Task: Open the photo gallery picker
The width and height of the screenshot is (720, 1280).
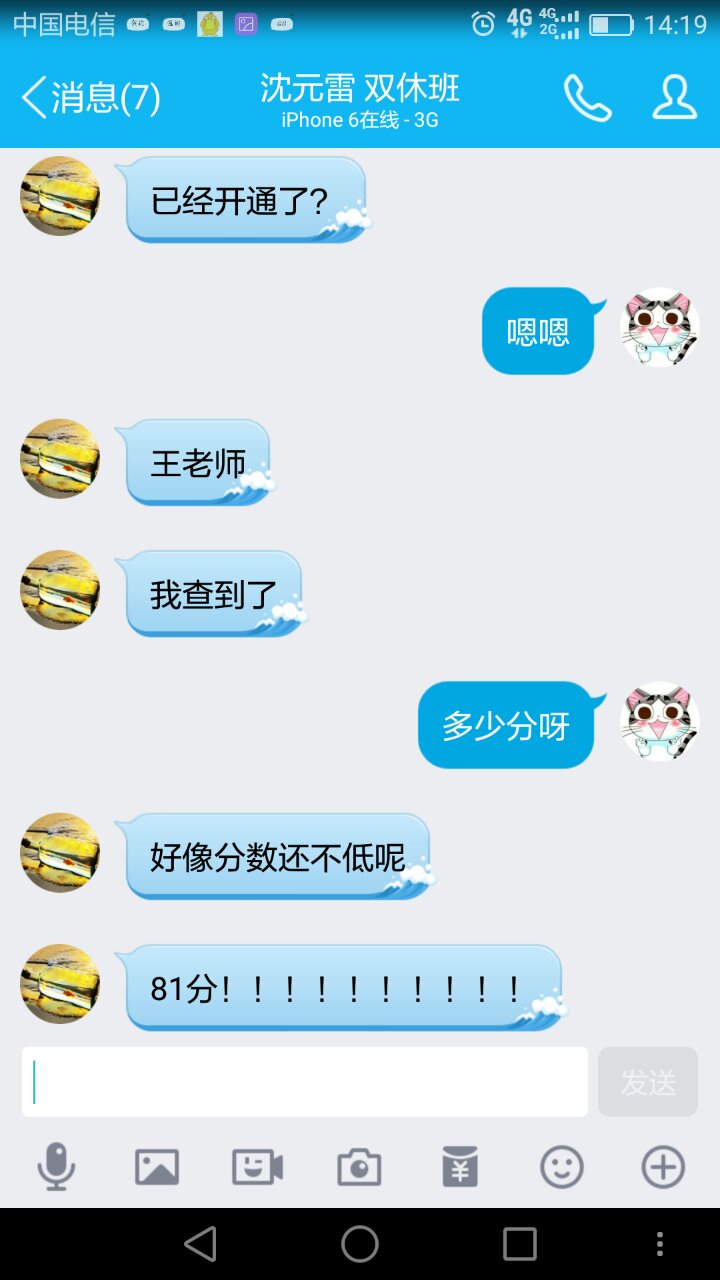Action: [x=157, y=1167]
